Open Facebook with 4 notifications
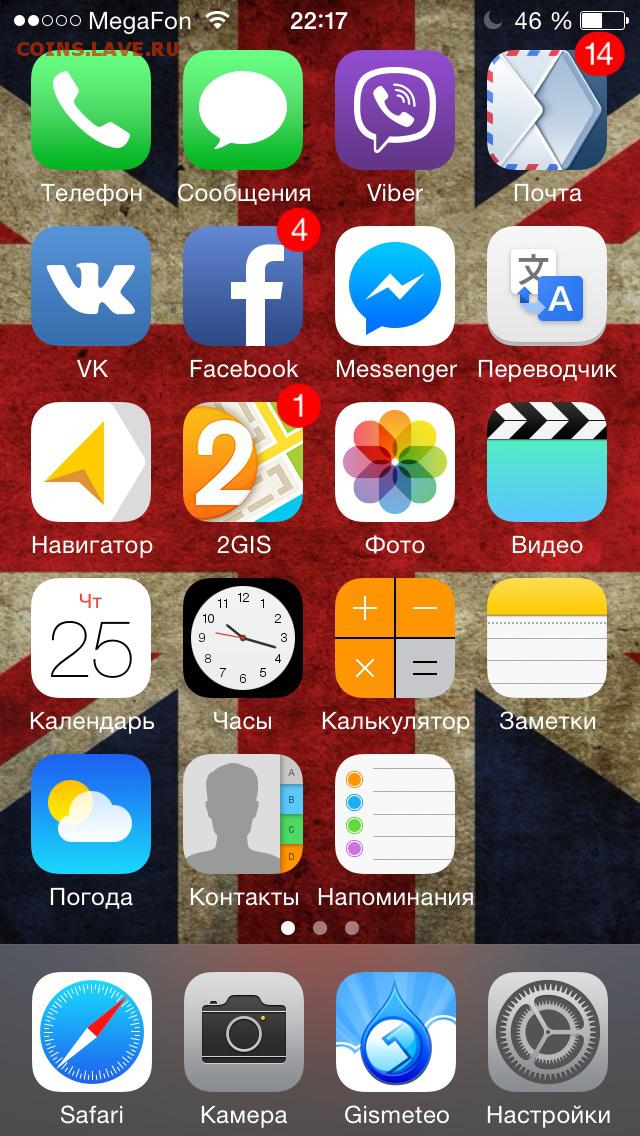640x1136 pixels. [243, 286]
